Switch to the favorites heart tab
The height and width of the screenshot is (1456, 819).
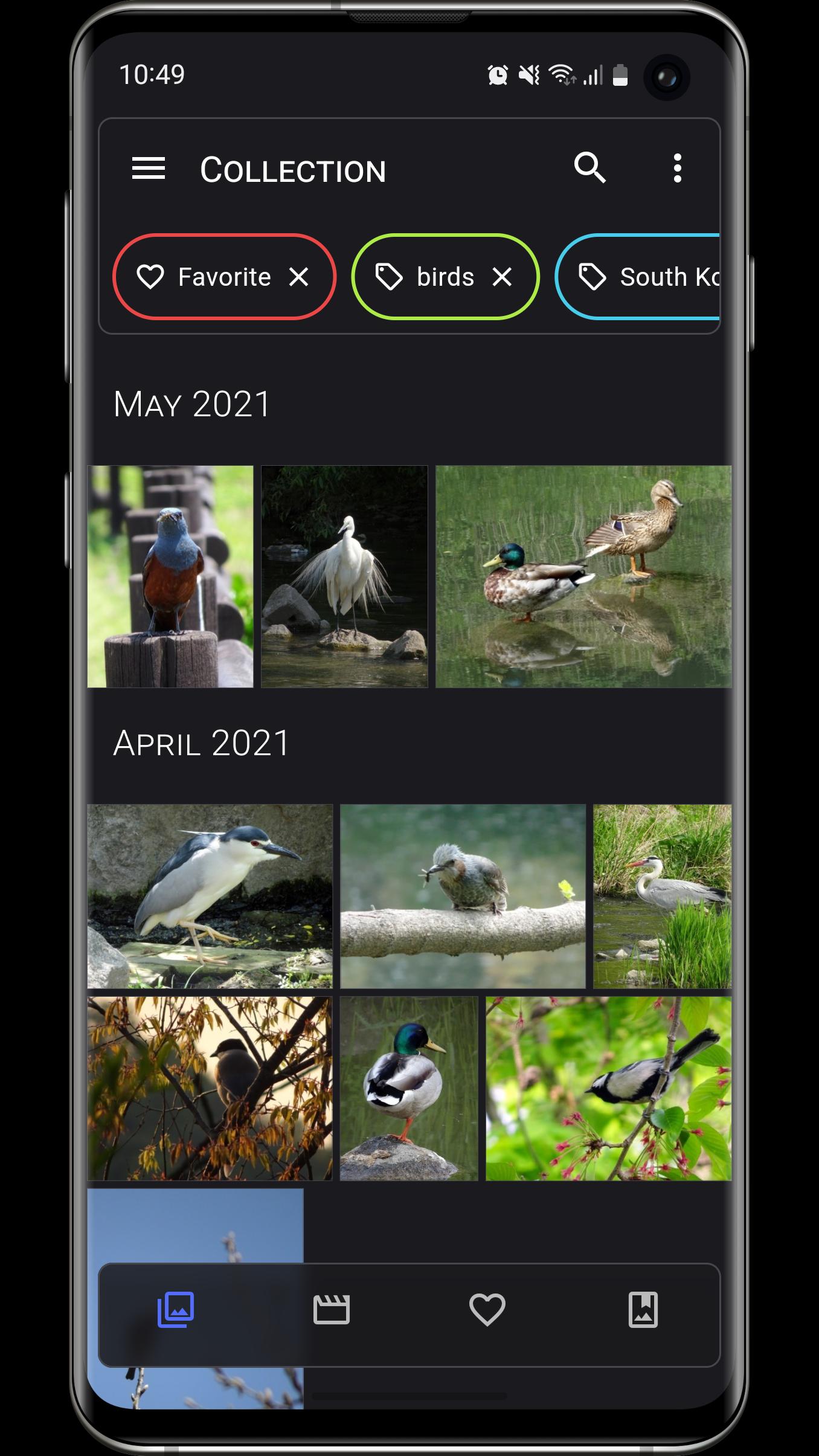pyautogui.click(x=487, y=1310)
